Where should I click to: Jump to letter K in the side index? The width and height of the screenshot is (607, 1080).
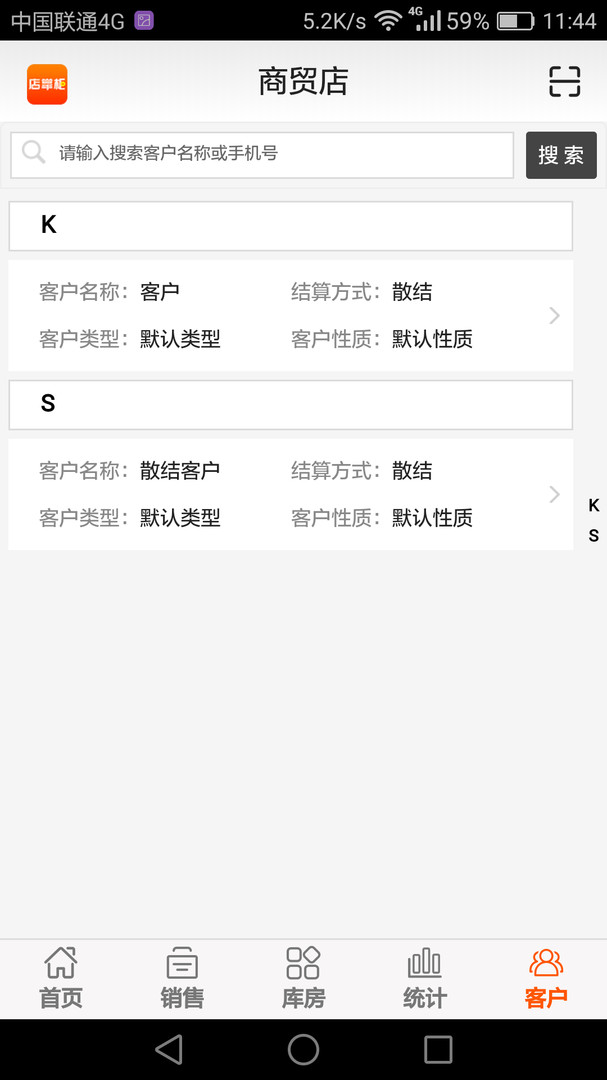(594, 506)
